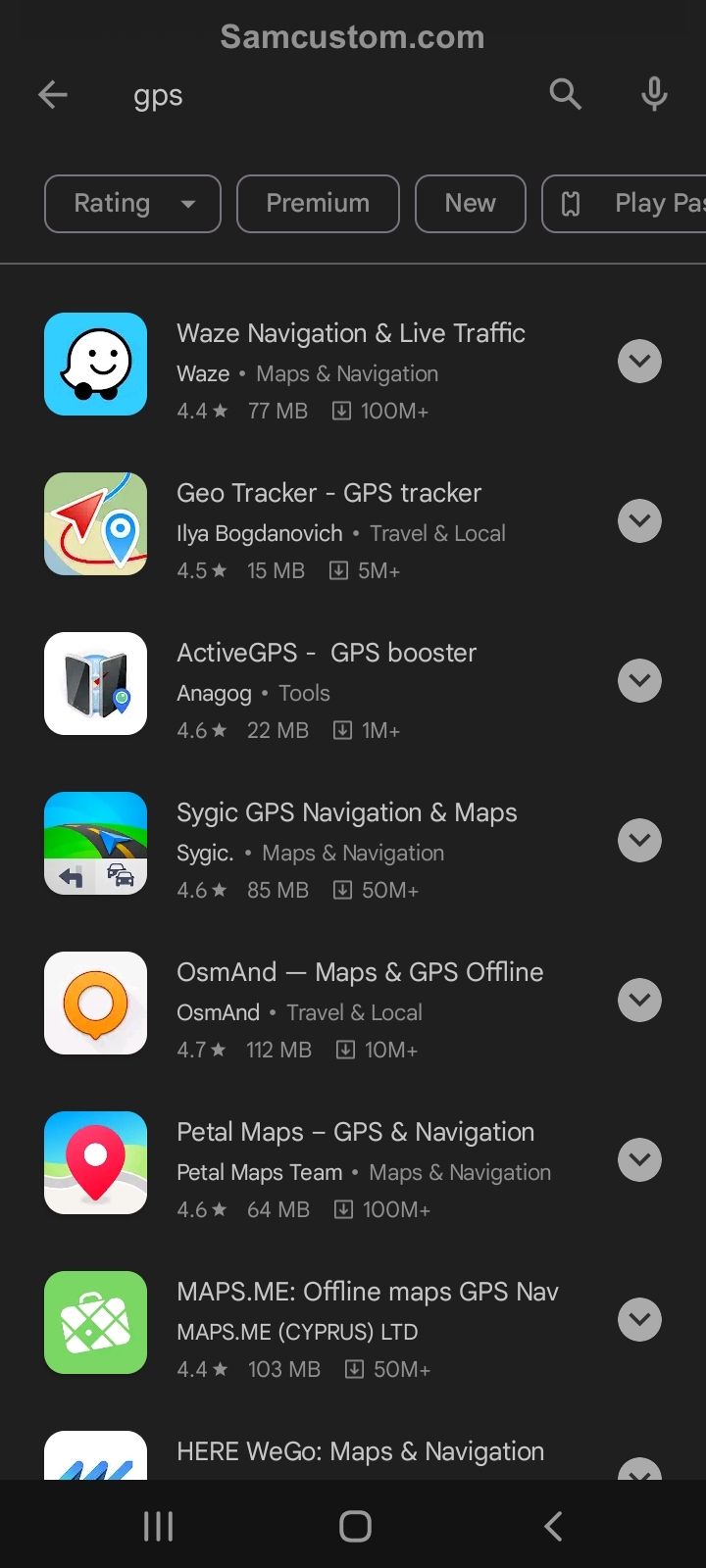This screenshot has height=1568, width=706.
Task: Tap the gps search text field
Action: coord(324,95)
